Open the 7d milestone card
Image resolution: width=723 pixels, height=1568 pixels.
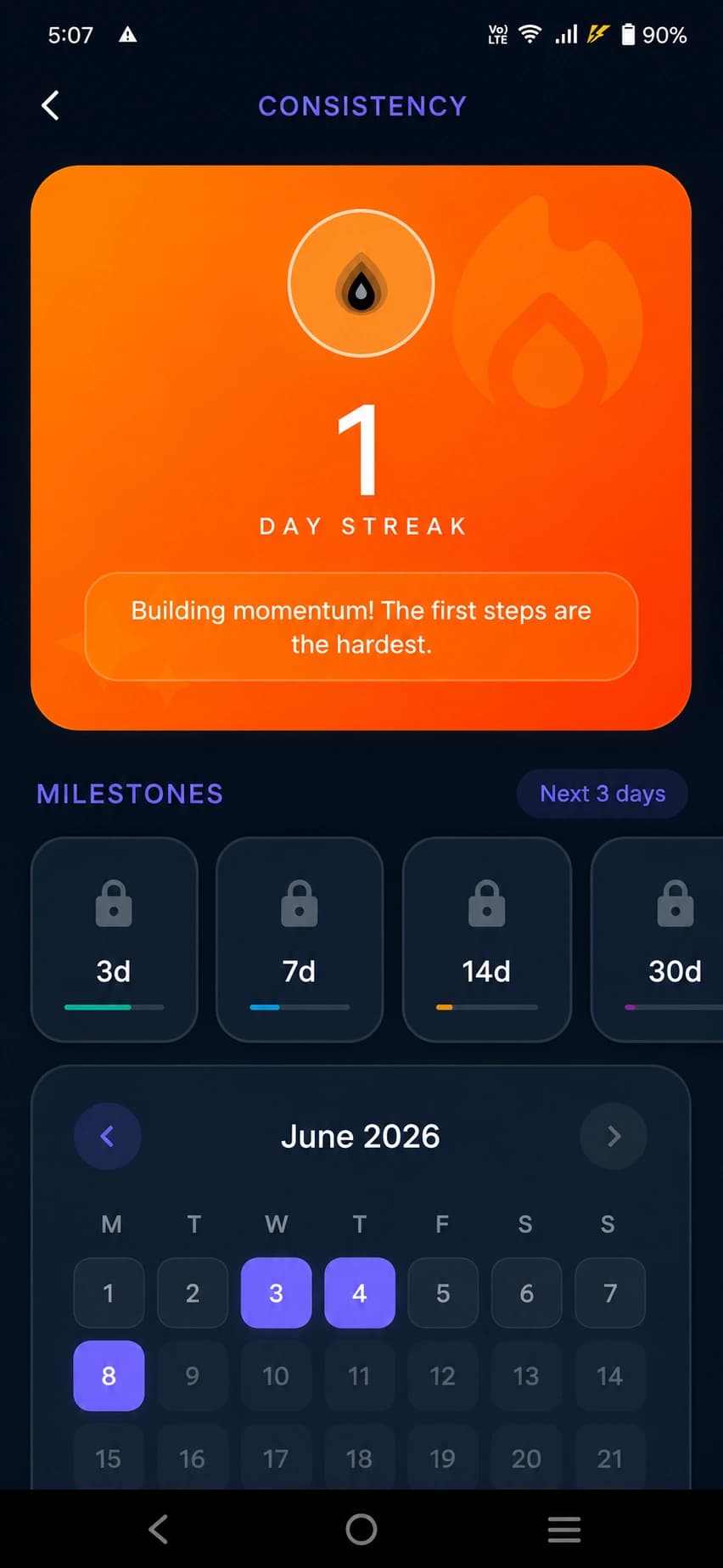pyautogui.click(x=300, y=939)
